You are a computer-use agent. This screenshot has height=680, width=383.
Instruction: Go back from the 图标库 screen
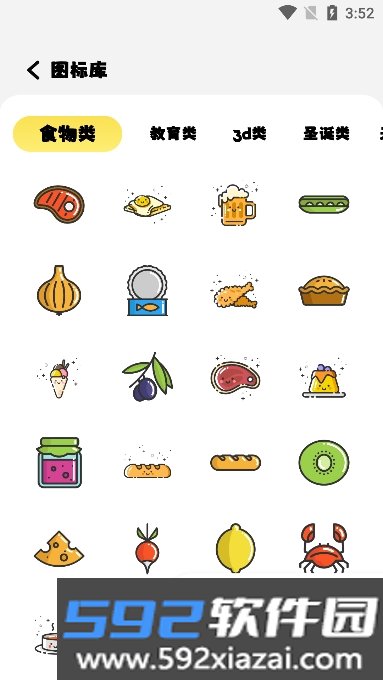(x=33, y=70)
